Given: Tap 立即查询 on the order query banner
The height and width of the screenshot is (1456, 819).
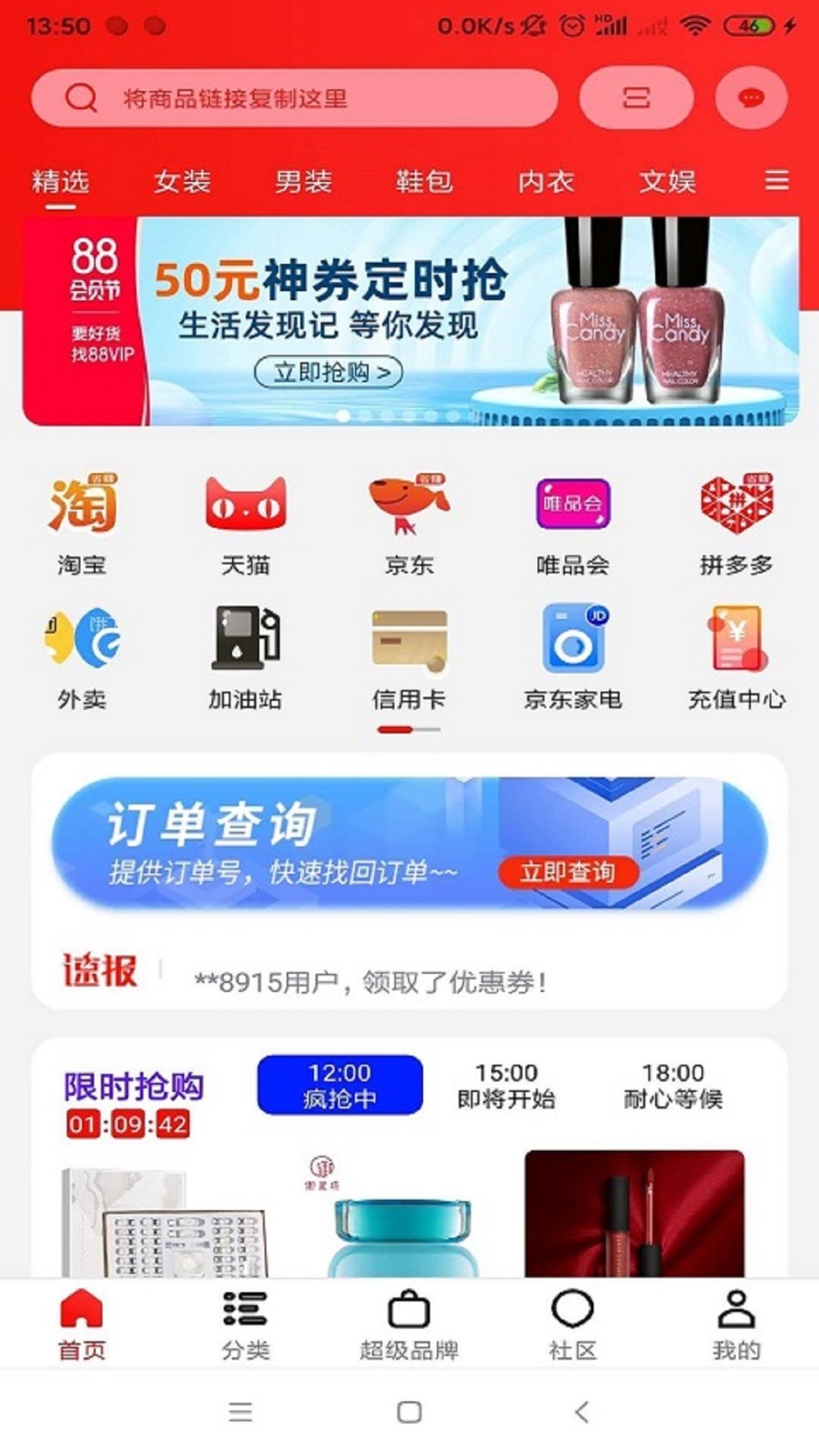Looking at the screenshot, I should click(568, 873).
